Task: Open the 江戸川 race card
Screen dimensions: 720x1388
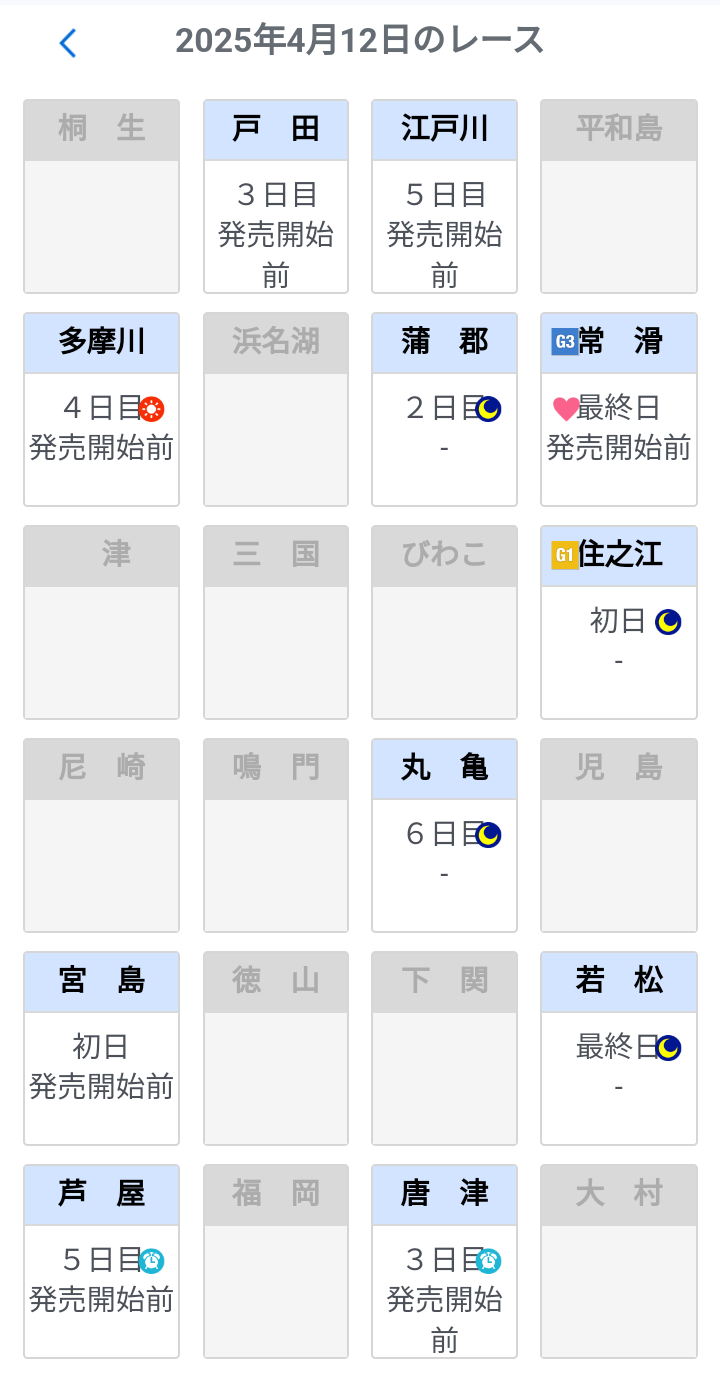Action: 444,197
